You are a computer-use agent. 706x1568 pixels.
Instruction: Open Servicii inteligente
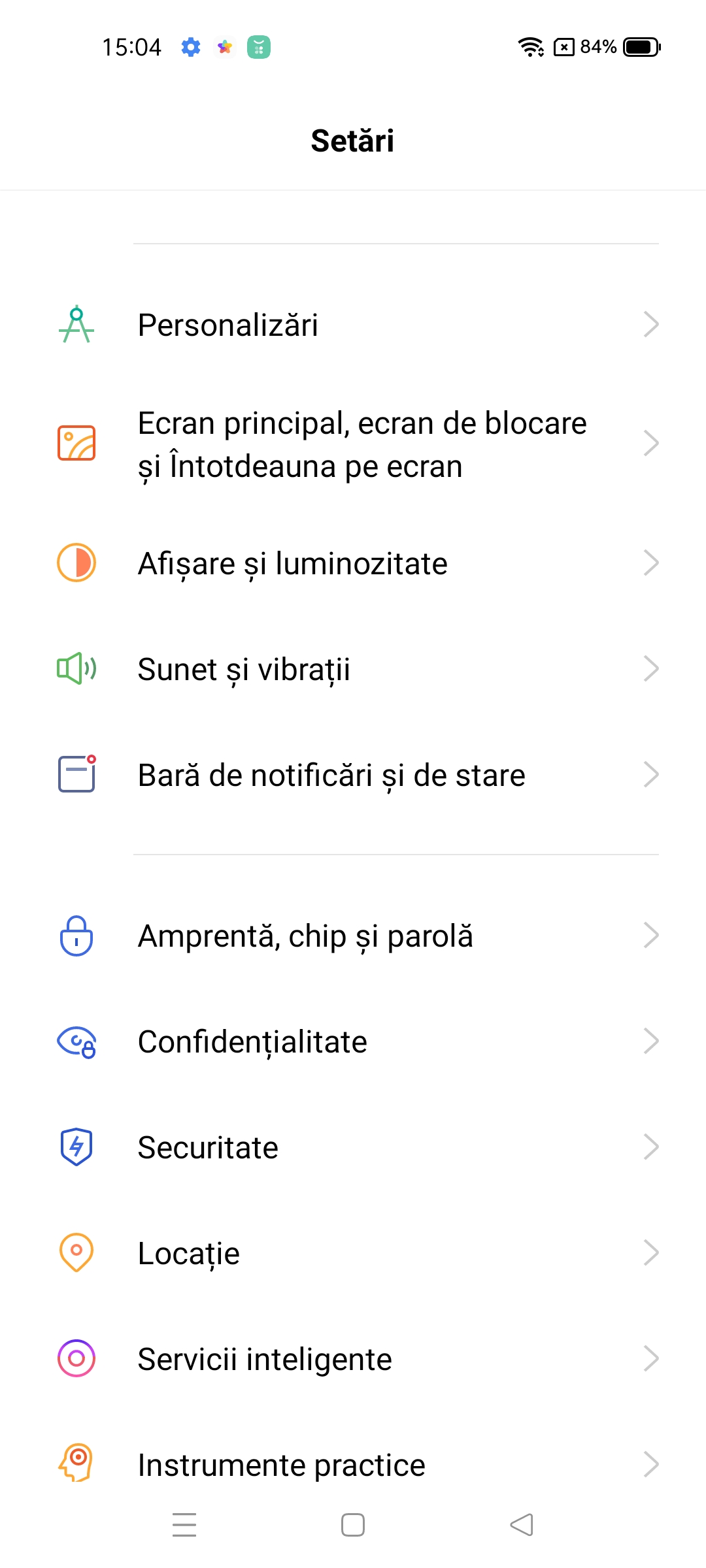(x=353, y=1359)
